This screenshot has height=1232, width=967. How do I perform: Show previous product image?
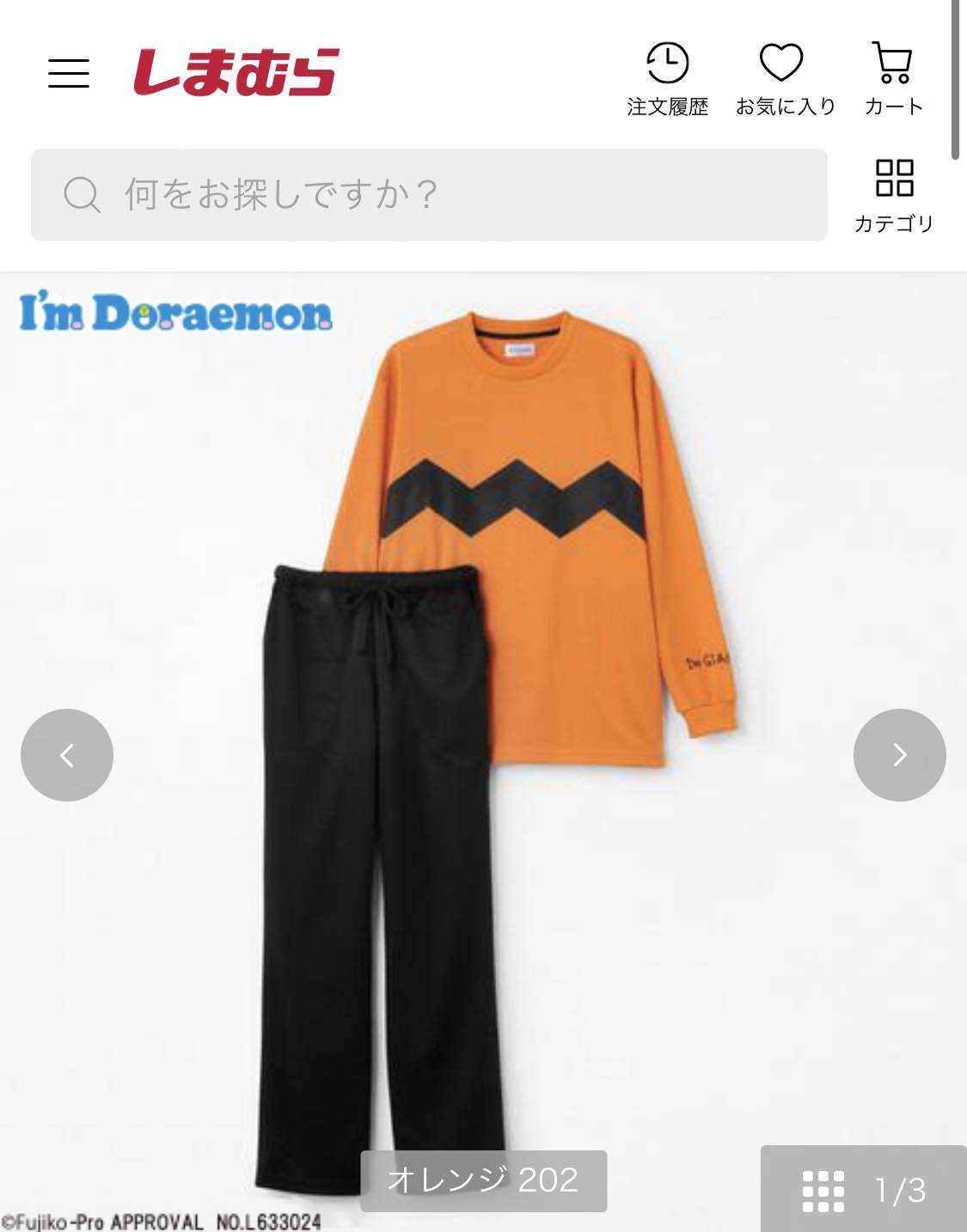coord(67,755)
